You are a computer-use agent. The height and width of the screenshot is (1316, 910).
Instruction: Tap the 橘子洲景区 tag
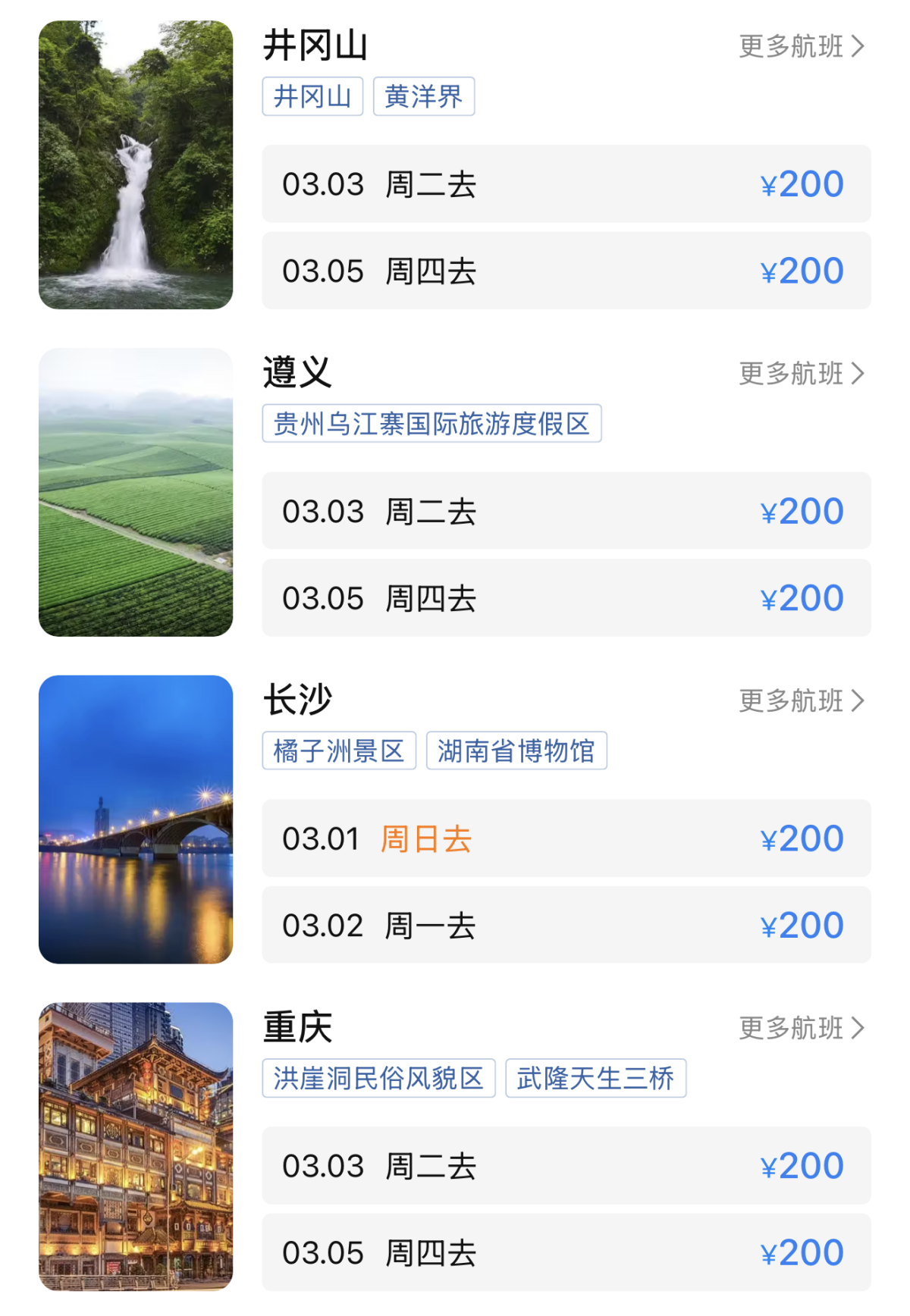339,750
